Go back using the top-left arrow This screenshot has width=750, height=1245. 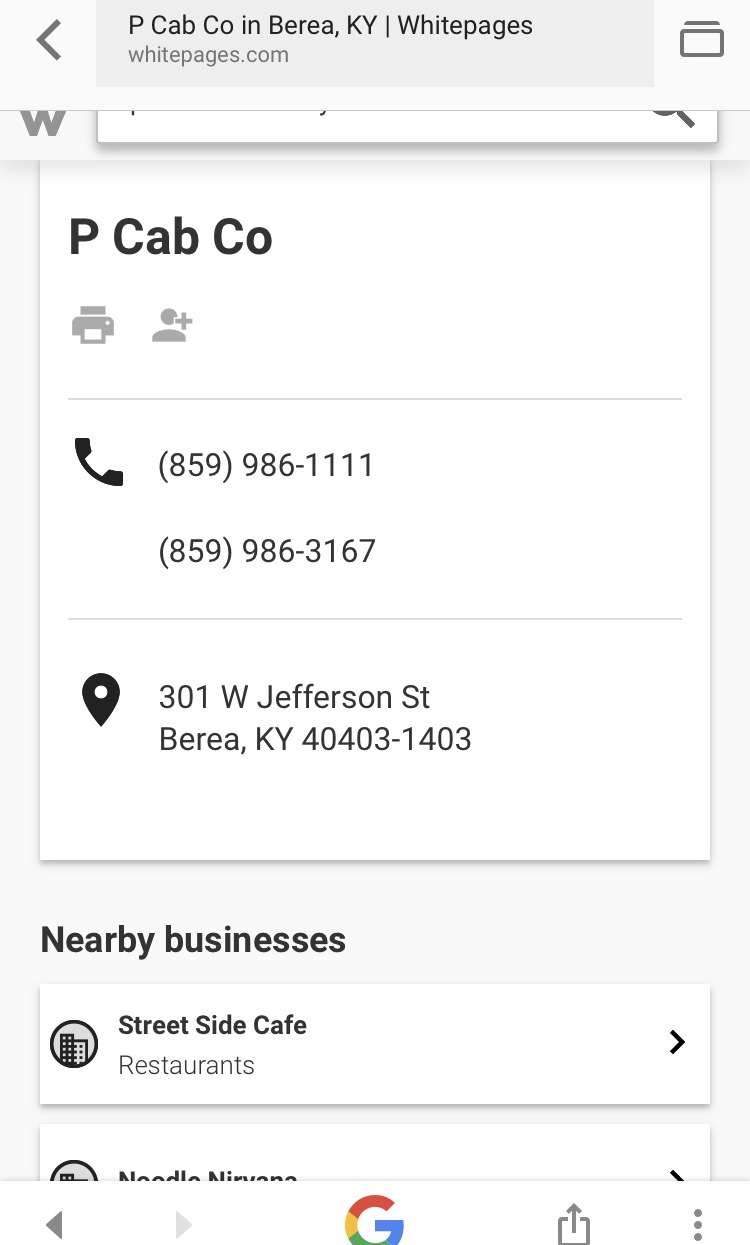tap(48, 40)
